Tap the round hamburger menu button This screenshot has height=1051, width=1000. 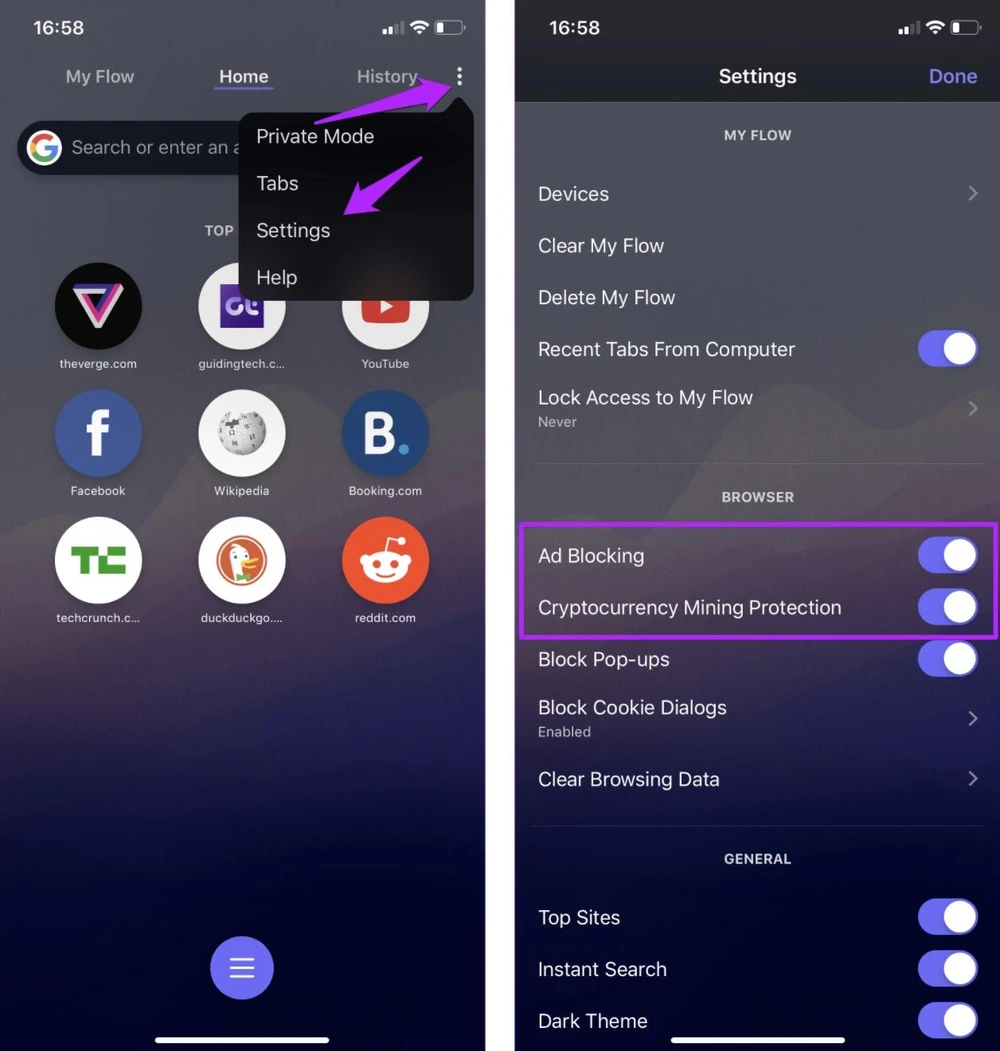pyautogui.click(x=241, y=968)
